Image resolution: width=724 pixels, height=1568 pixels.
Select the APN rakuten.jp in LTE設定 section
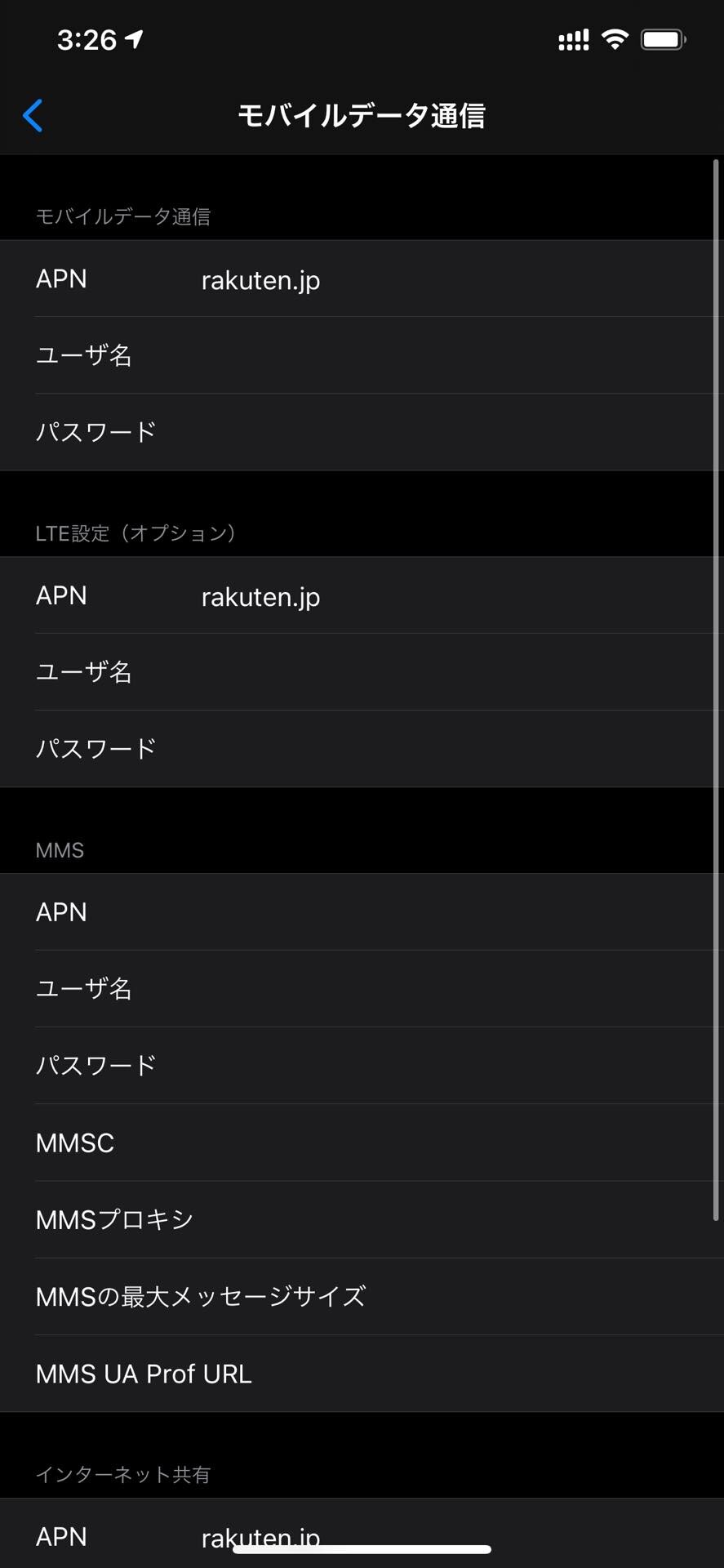click(x=261, y=596)
